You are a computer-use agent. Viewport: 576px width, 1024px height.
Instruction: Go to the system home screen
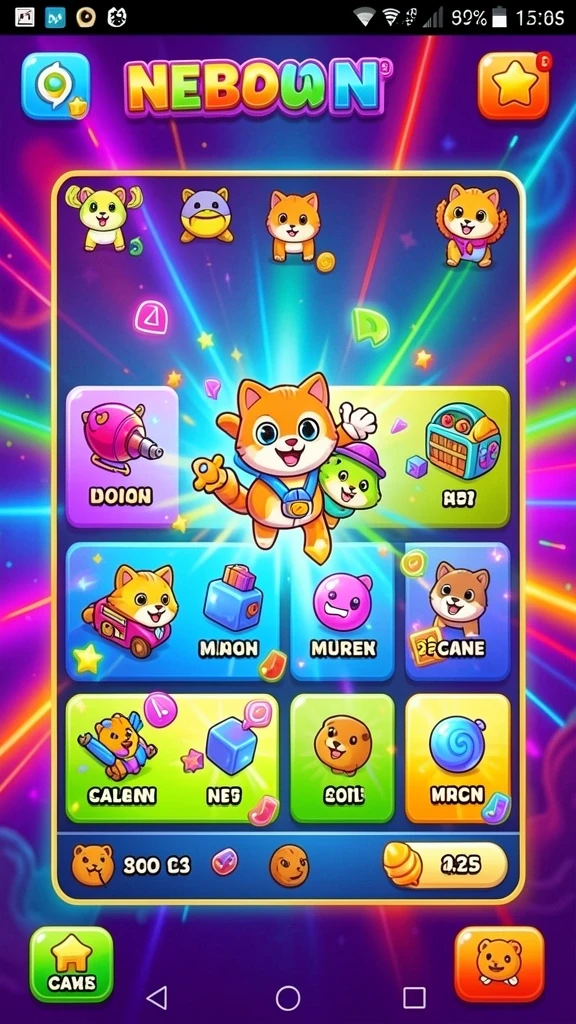point(288,998)
